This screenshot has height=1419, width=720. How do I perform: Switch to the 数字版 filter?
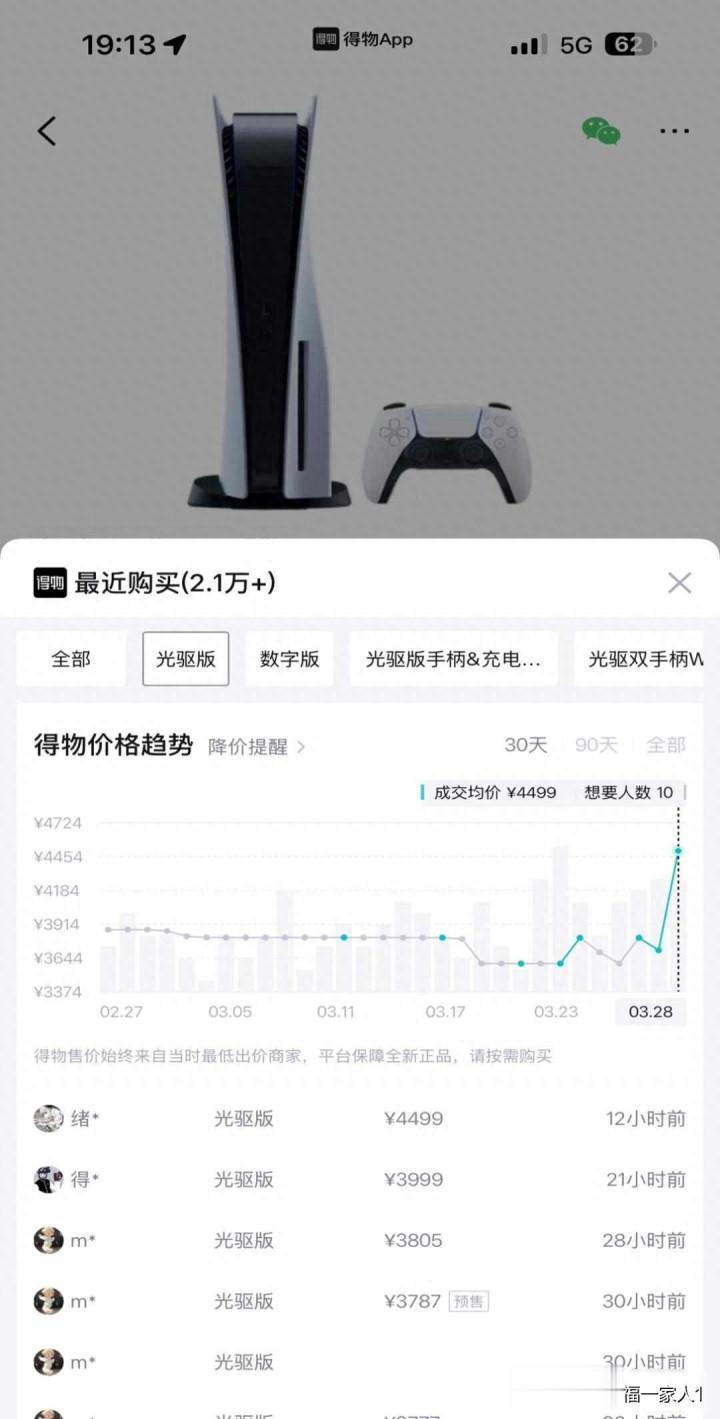click(x=289, y=658)
